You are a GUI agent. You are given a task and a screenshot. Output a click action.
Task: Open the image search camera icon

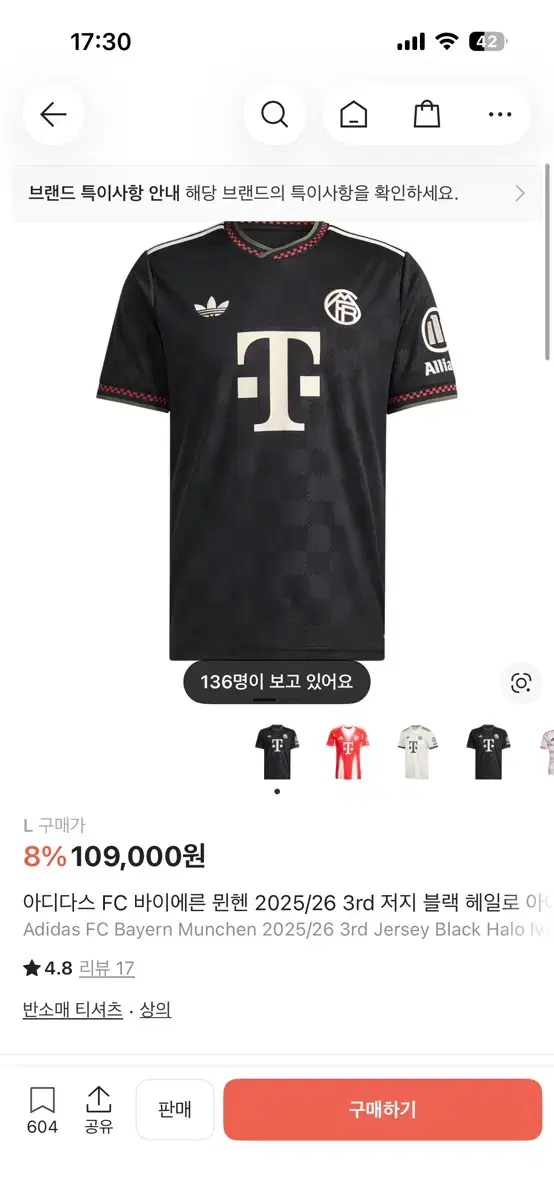tap(521, 683)
